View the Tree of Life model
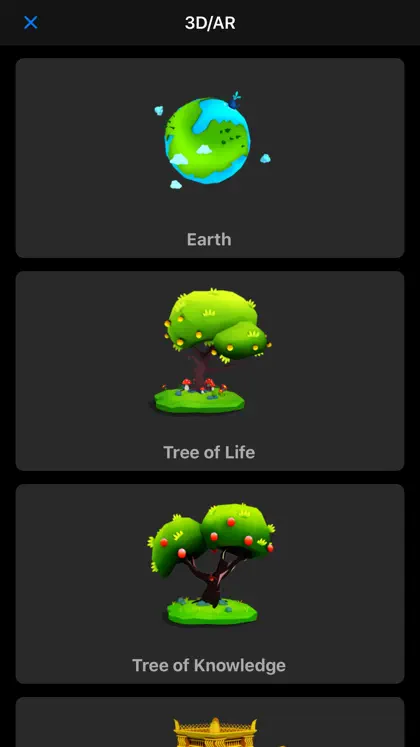The width and height of the screenshot is (420, 747). click(x=210, y=371)
